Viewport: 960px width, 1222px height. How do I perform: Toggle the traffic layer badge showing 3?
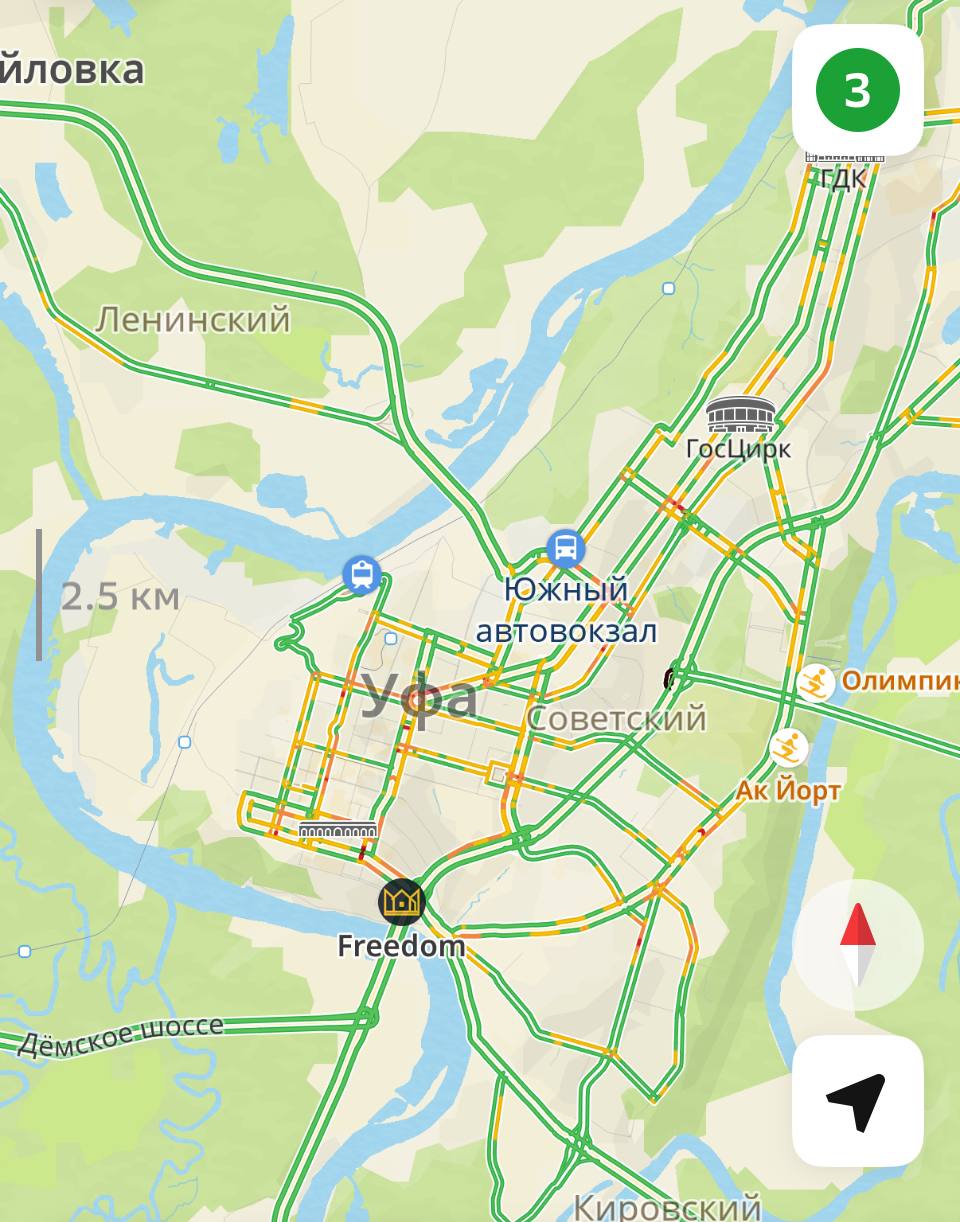click(x=856, y=88)
